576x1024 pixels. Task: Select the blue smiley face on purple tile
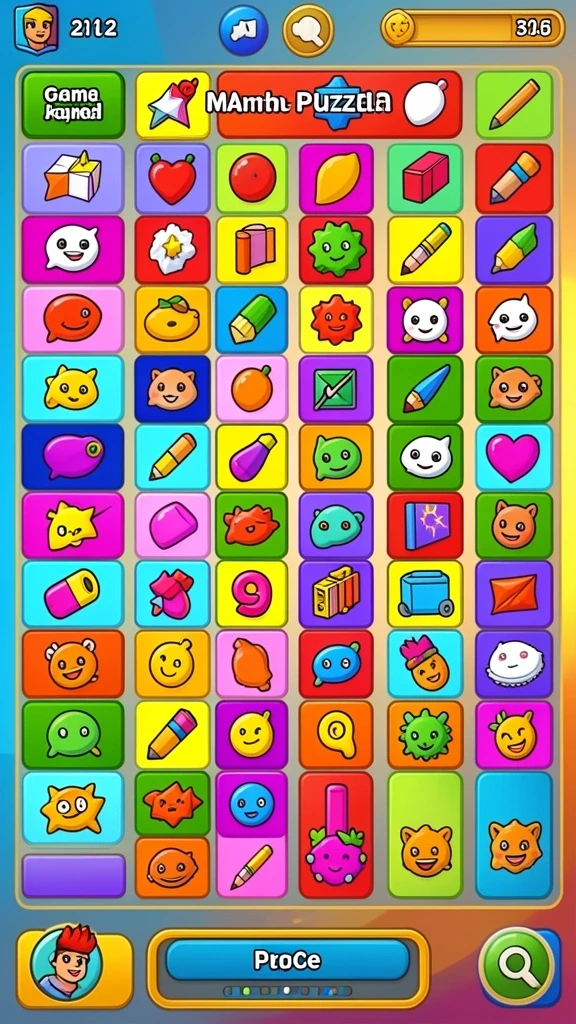tap(252, 804)
